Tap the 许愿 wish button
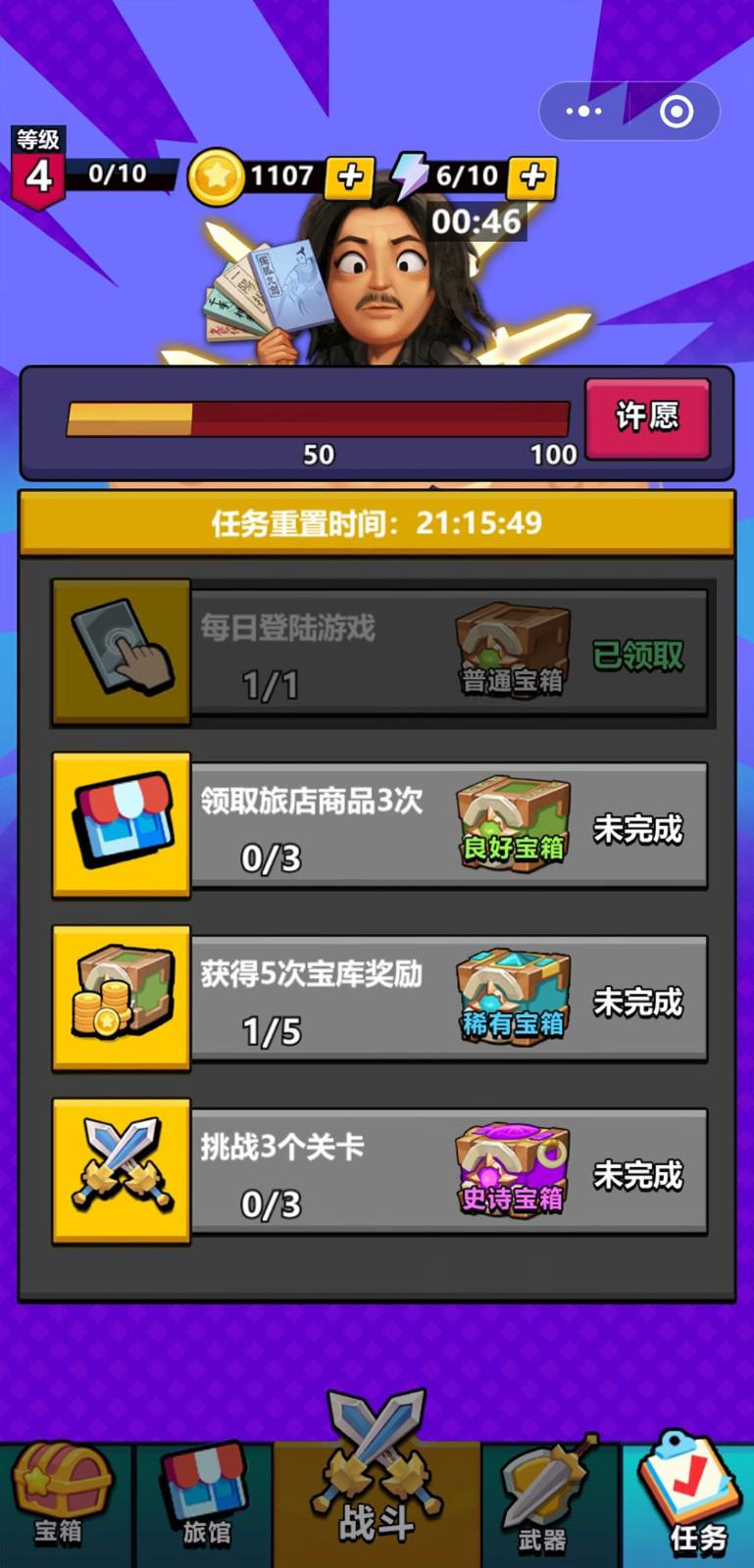Screen dimensions: 754x1568 pyautogui.click(x=647, y=417)
